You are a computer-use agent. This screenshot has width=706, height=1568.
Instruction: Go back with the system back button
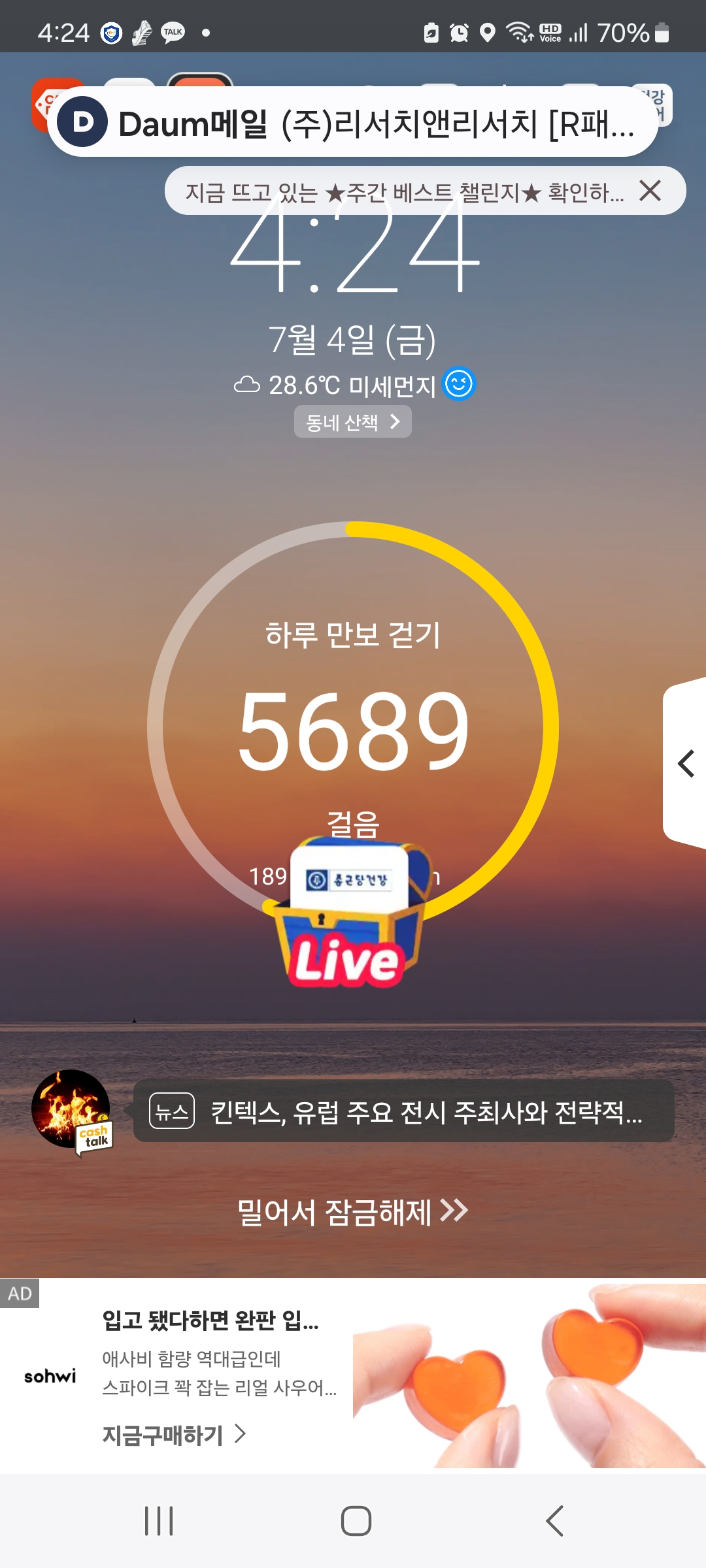554,1520
